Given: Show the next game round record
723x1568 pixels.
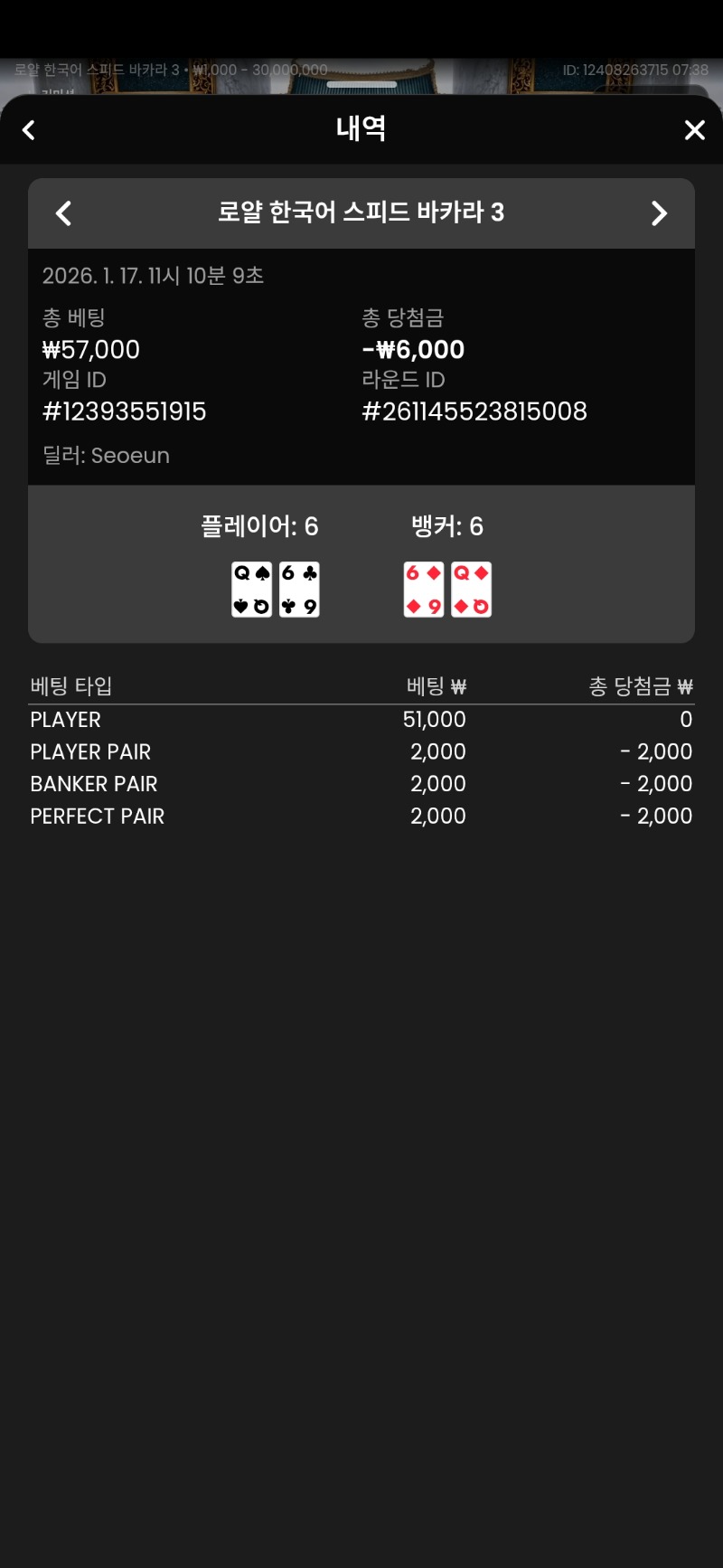Looking at the screenshot, I should 659,213.
